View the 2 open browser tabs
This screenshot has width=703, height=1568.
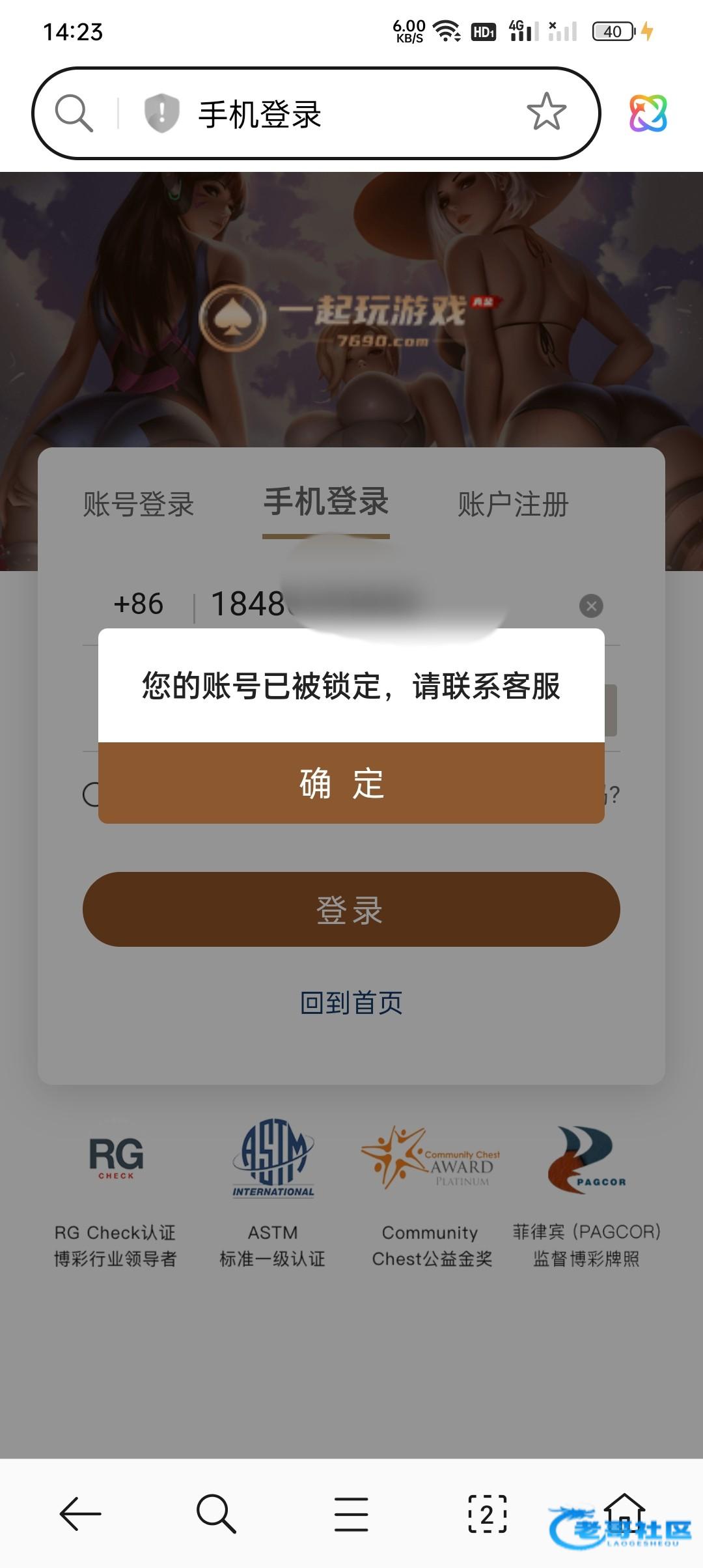pyautogui.click(x=487, y=1513)
